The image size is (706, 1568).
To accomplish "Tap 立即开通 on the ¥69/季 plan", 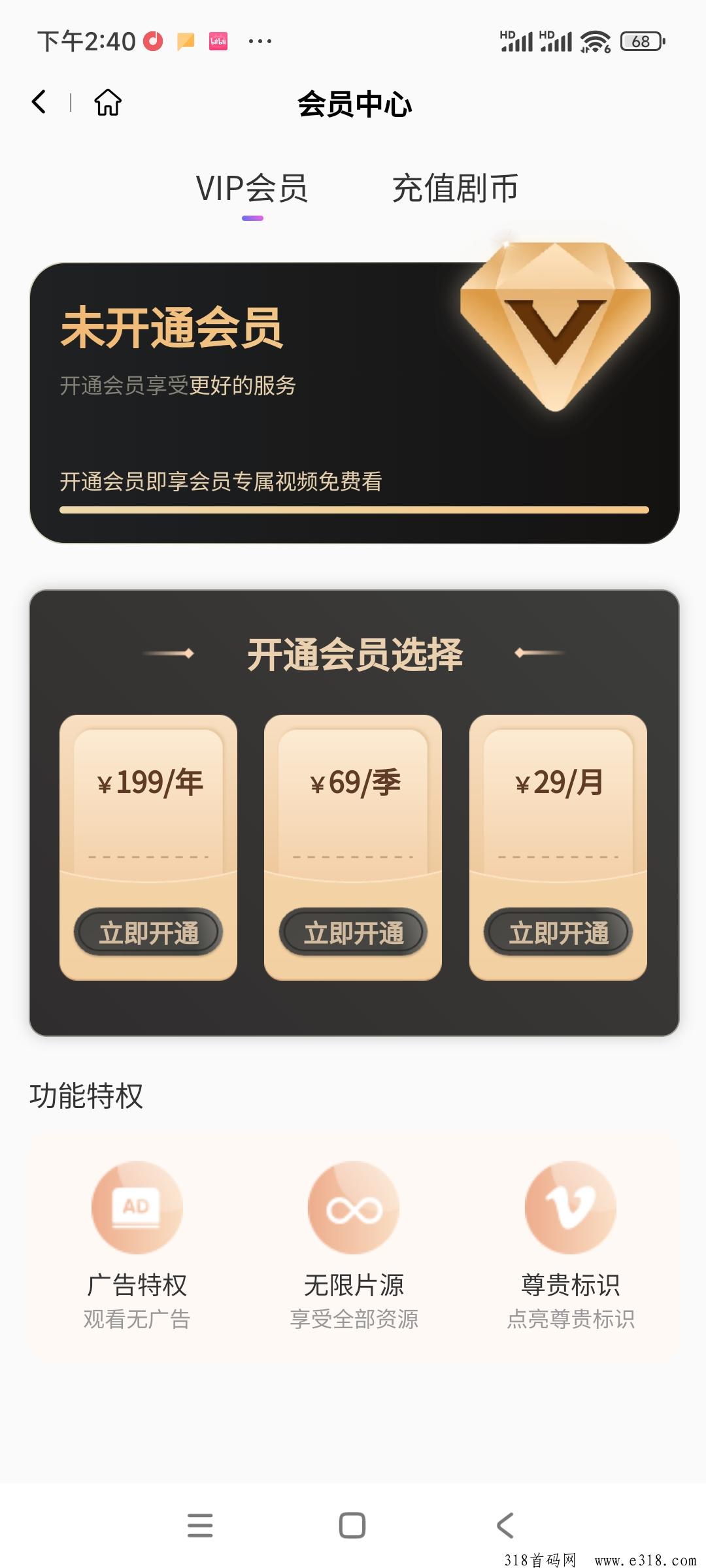I will click(x=353, y=932).
